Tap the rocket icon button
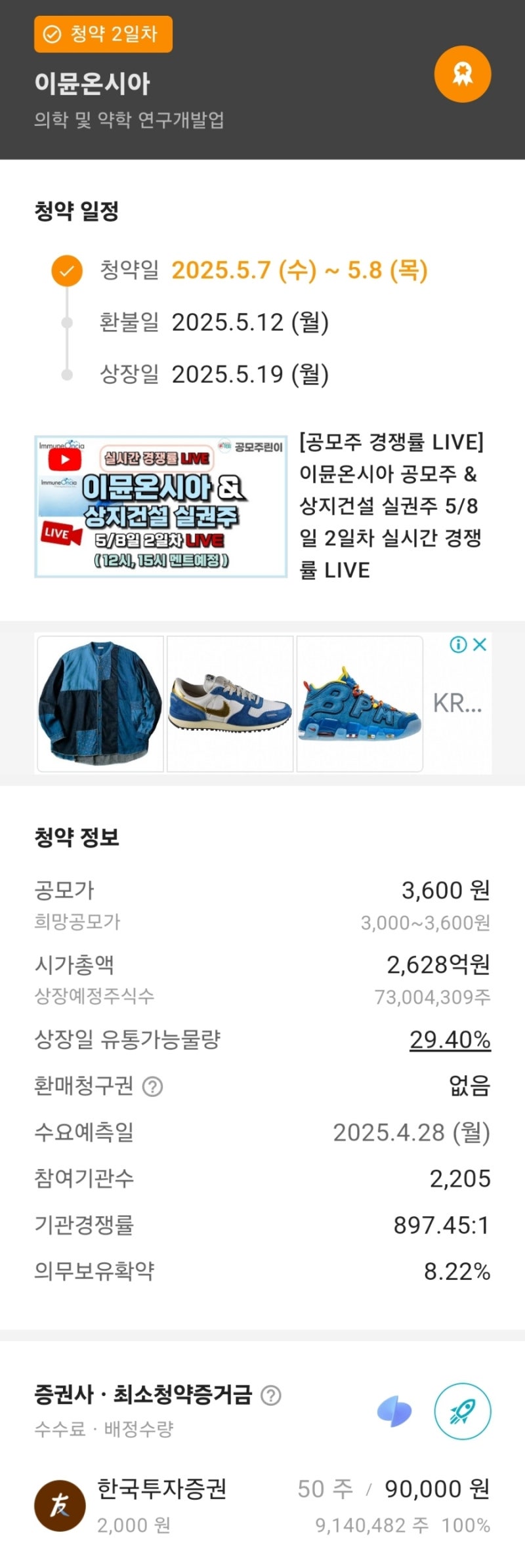Screen dimensions: 525x1568 (x=463, y=1411)
